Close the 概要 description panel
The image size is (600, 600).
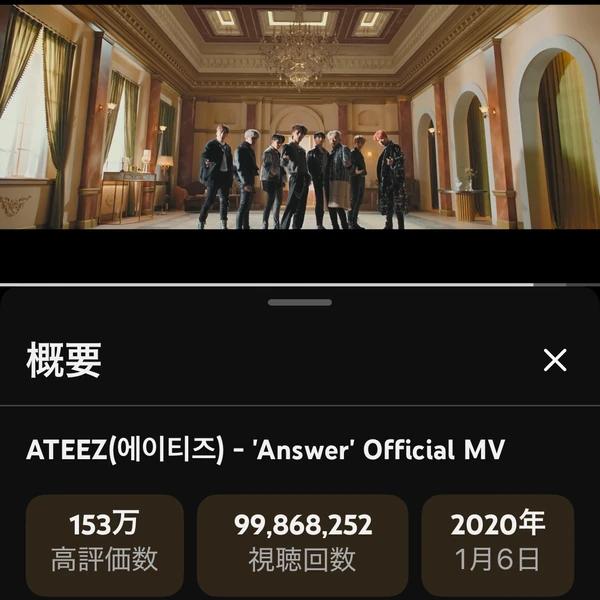click(x=555, y=360)
